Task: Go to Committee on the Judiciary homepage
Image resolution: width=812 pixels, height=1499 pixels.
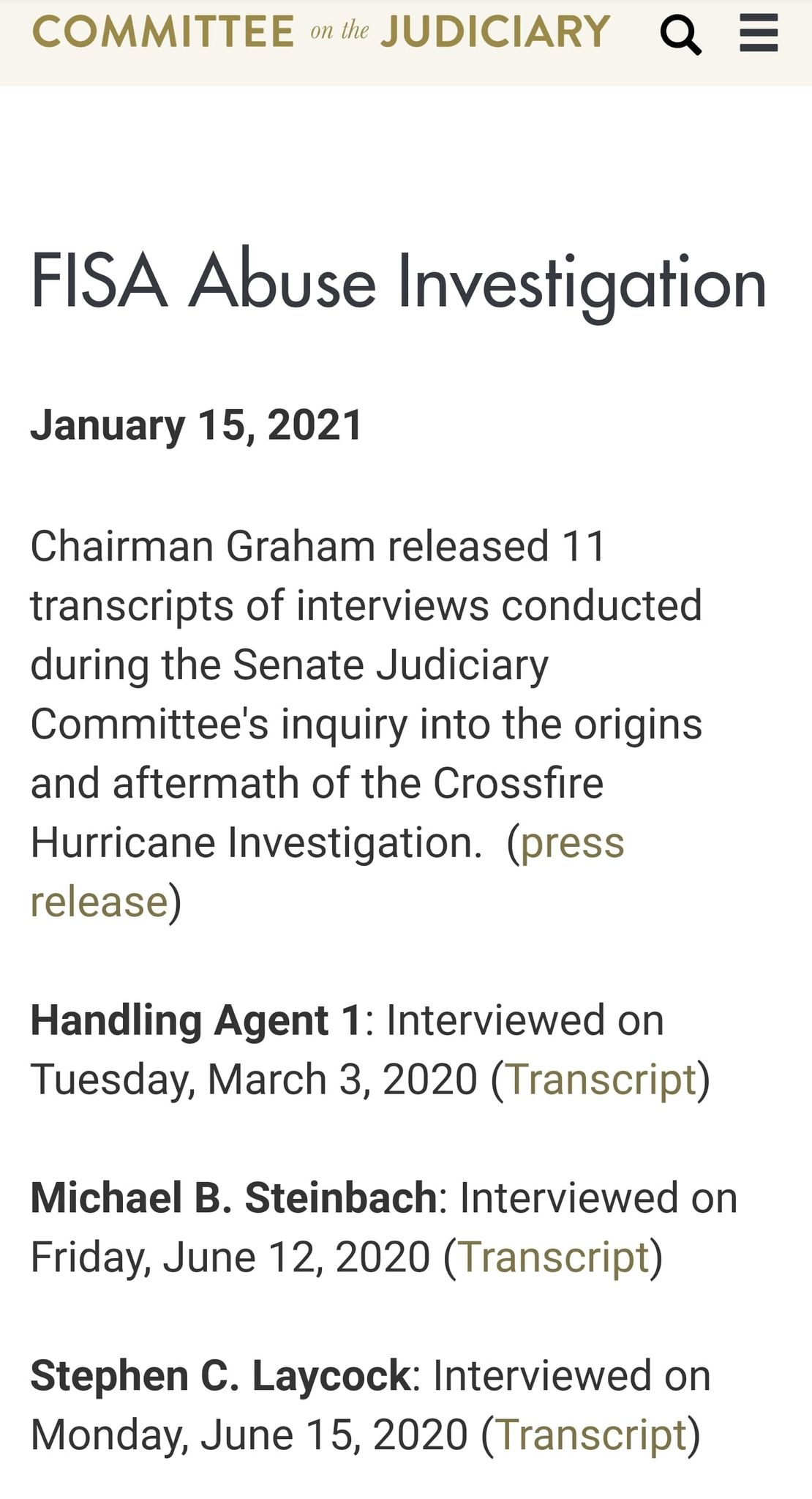Action: 321,31
